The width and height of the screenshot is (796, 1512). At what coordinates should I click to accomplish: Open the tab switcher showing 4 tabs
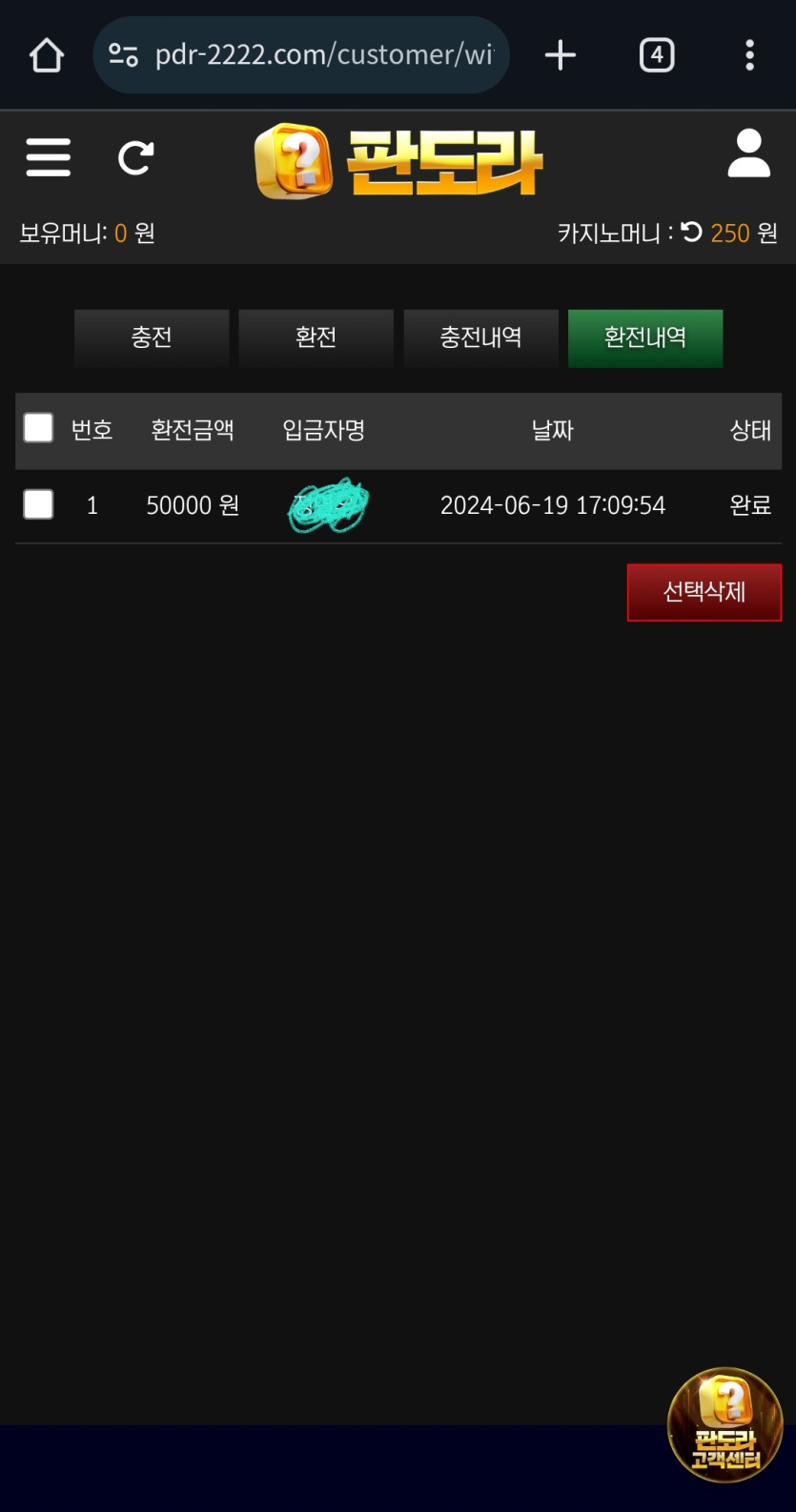[657, 55]
